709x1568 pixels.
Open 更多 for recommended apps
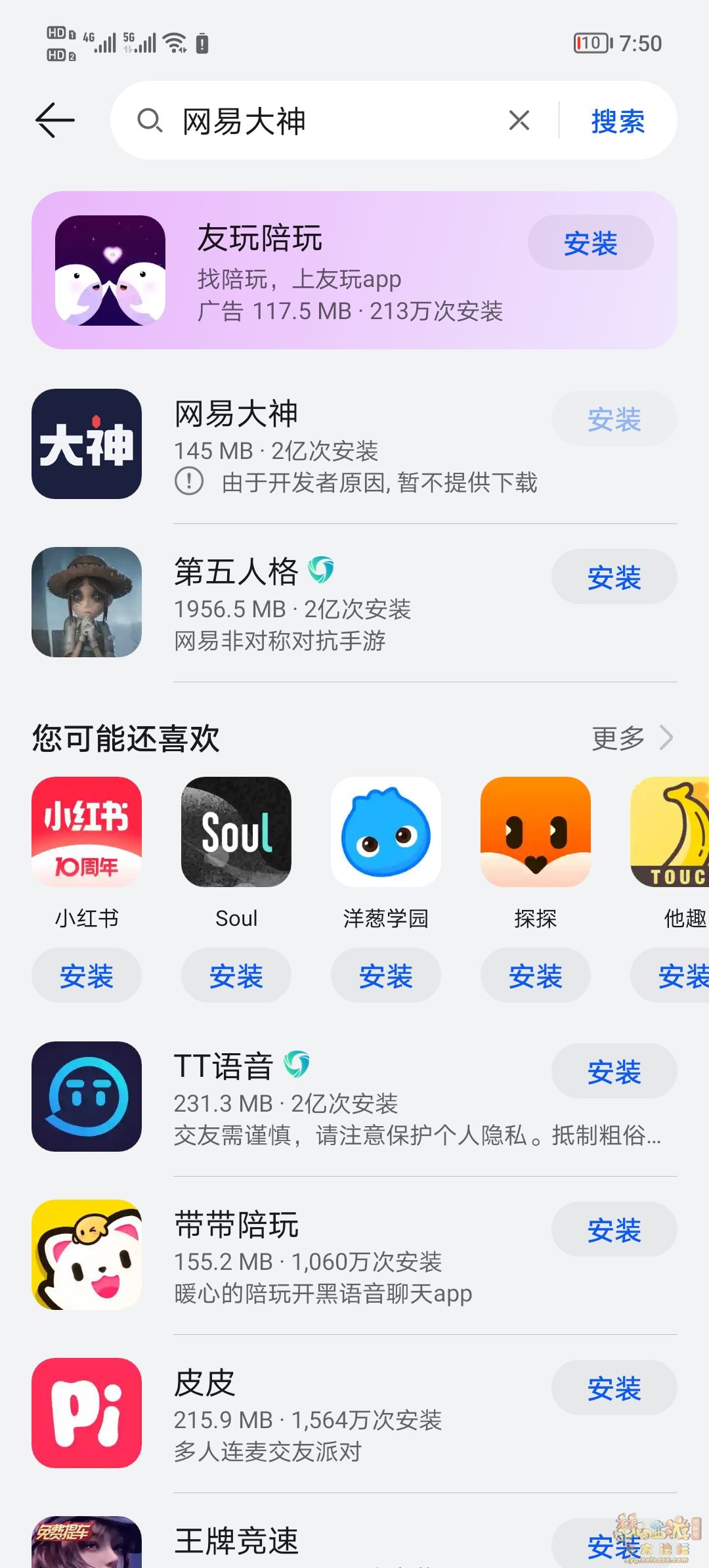point(632,738)
